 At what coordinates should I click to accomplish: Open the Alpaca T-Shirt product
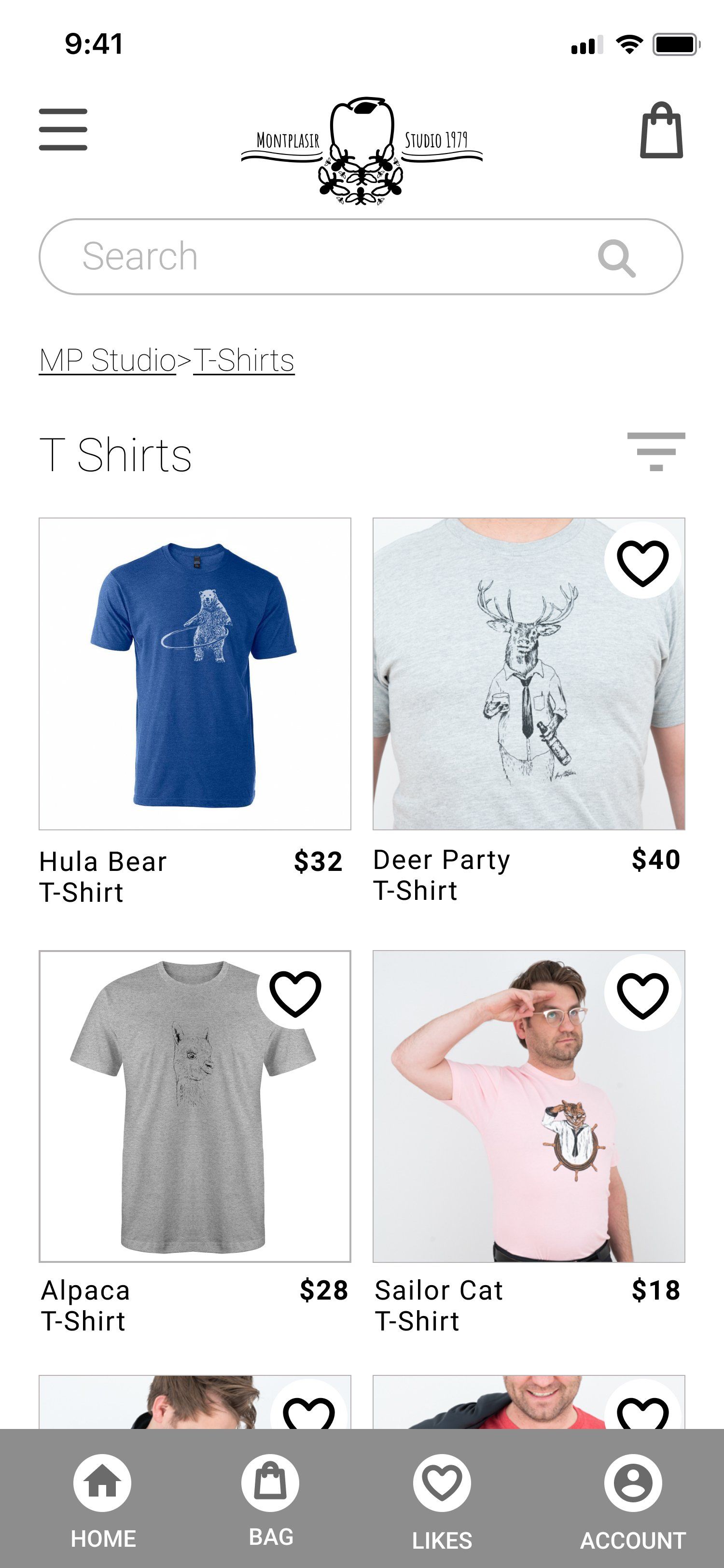195,1106
